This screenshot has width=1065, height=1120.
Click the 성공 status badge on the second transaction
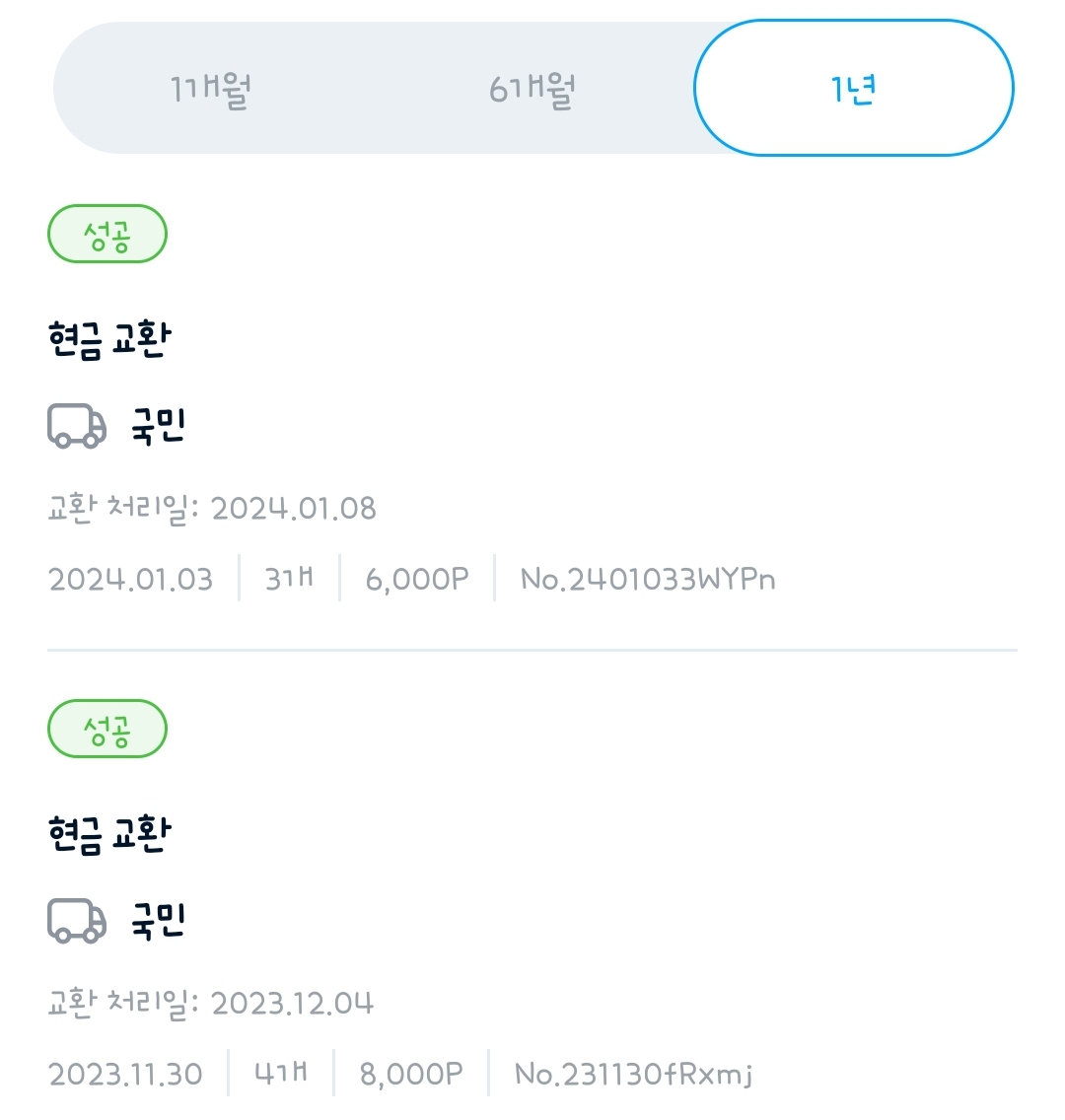coord(106,730)
